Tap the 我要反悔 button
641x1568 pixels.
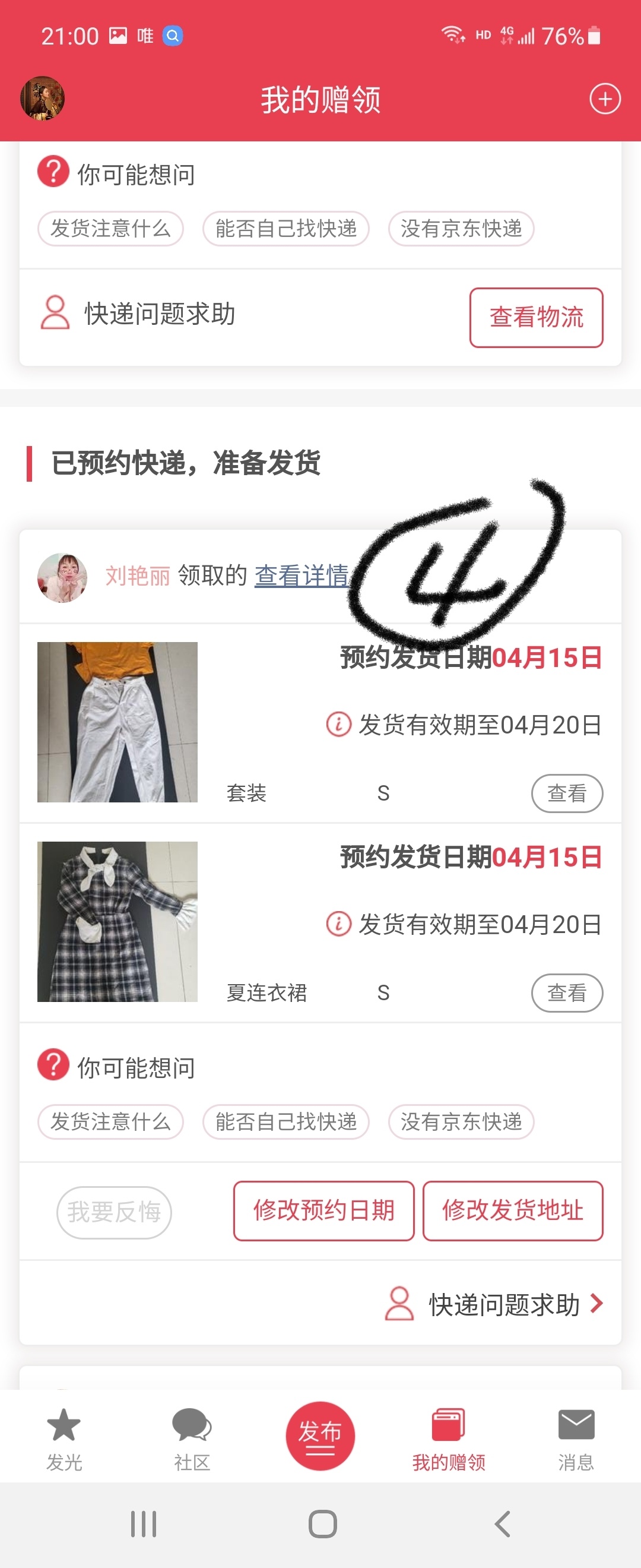[x=114, y=1212]
